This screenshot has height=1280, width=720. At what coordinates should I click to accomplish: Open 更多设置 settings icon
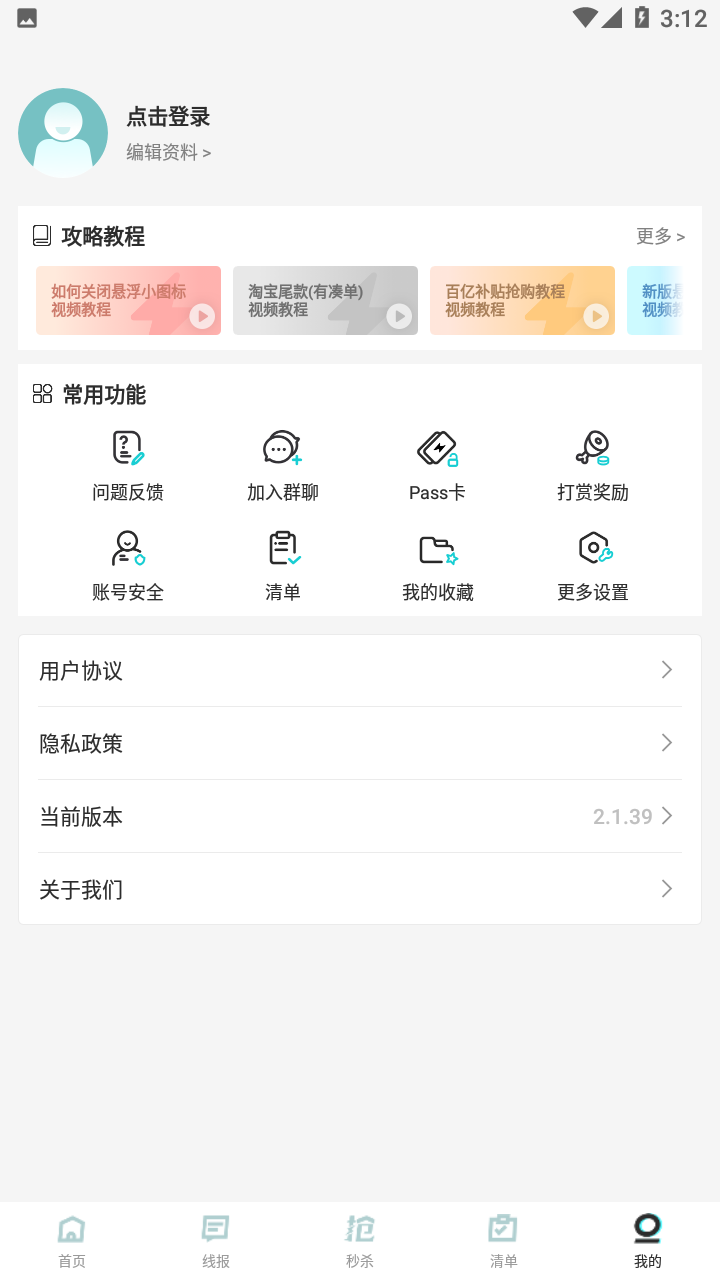(592, 548)
